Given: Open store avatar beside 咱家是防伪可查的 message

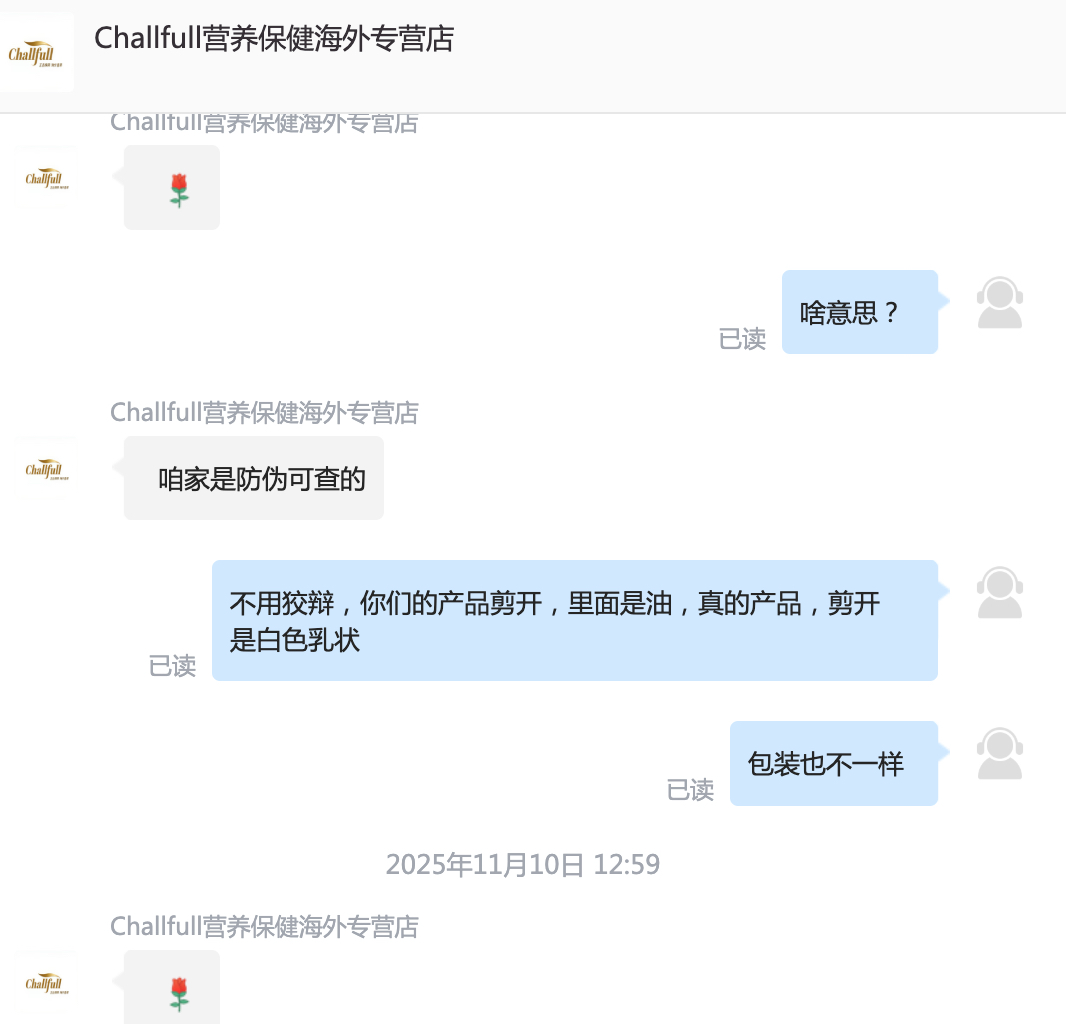Looking at the screenshot, I should click(x=44, y=468).
